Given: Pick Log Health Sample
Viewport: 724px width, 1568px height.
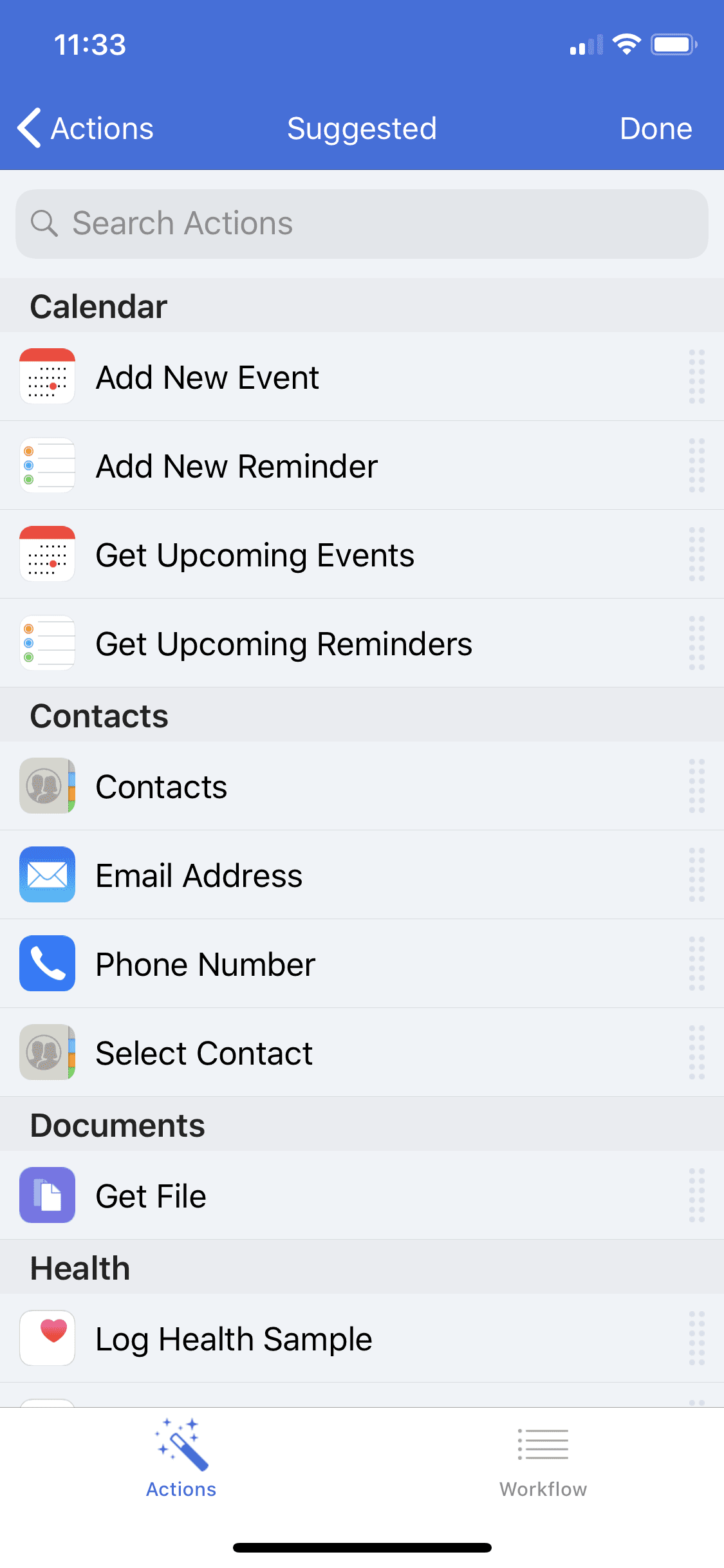Looking at the screenshot, I should (362, 1338).
